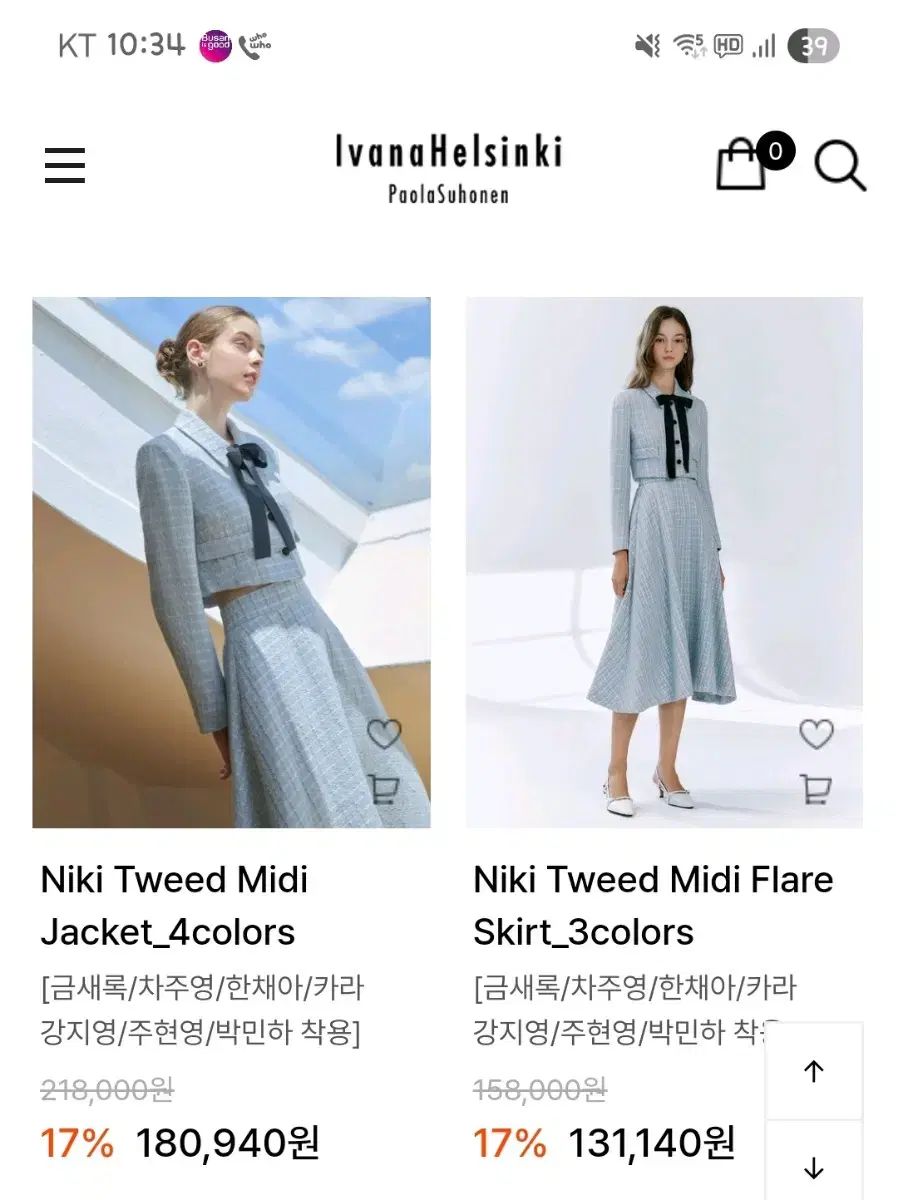The image size is (898, 1200).
Task: Toggle wishlist heart on the jacket
Action: click(385, 735)
